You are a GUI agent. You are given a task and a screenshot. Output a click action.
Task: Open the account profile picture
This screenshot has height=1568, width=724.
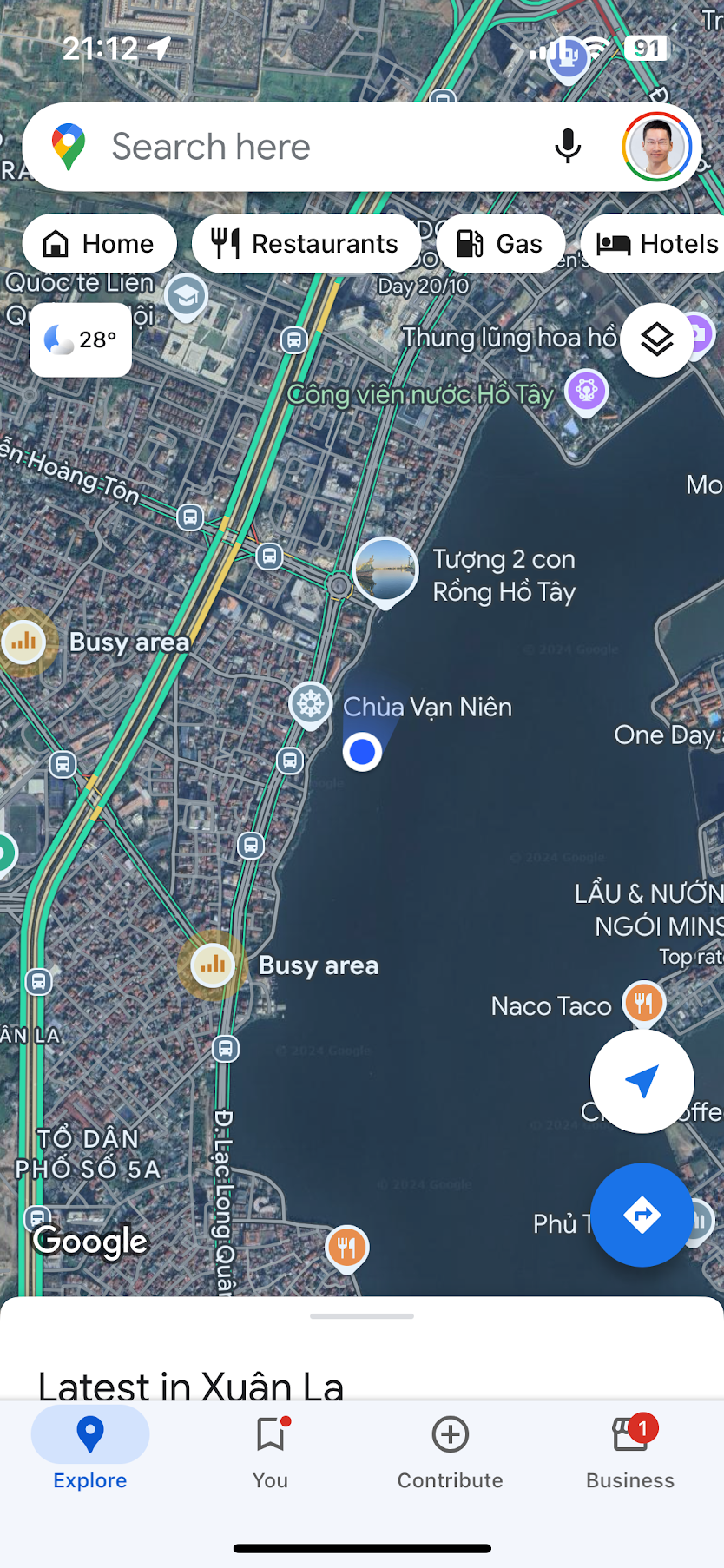(656, 147)
